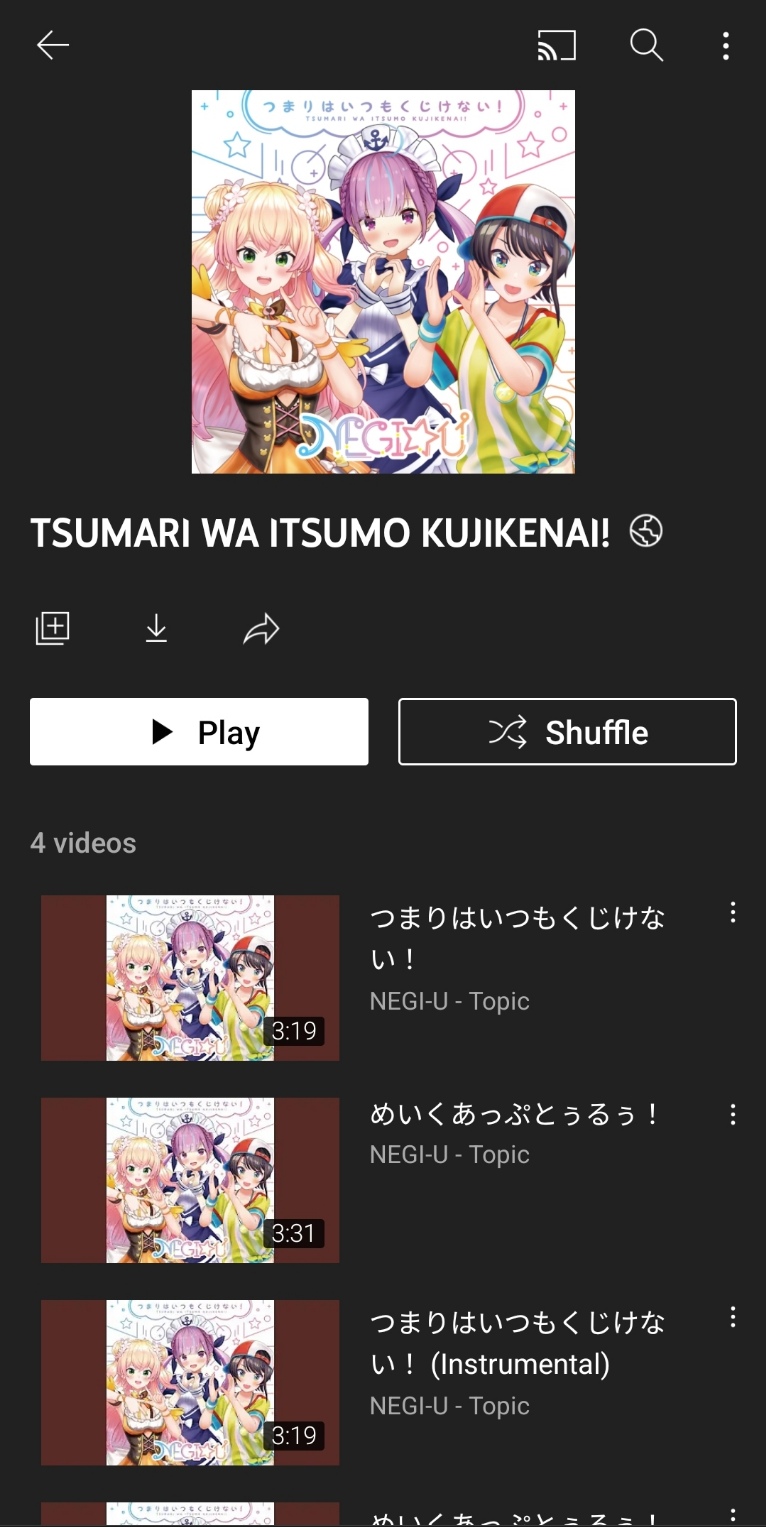Open the video めいくあっぷとぅるぅ！ lasting 3:31
This screenshot has height=1527, width=766.
click(x=190, y=1180)
